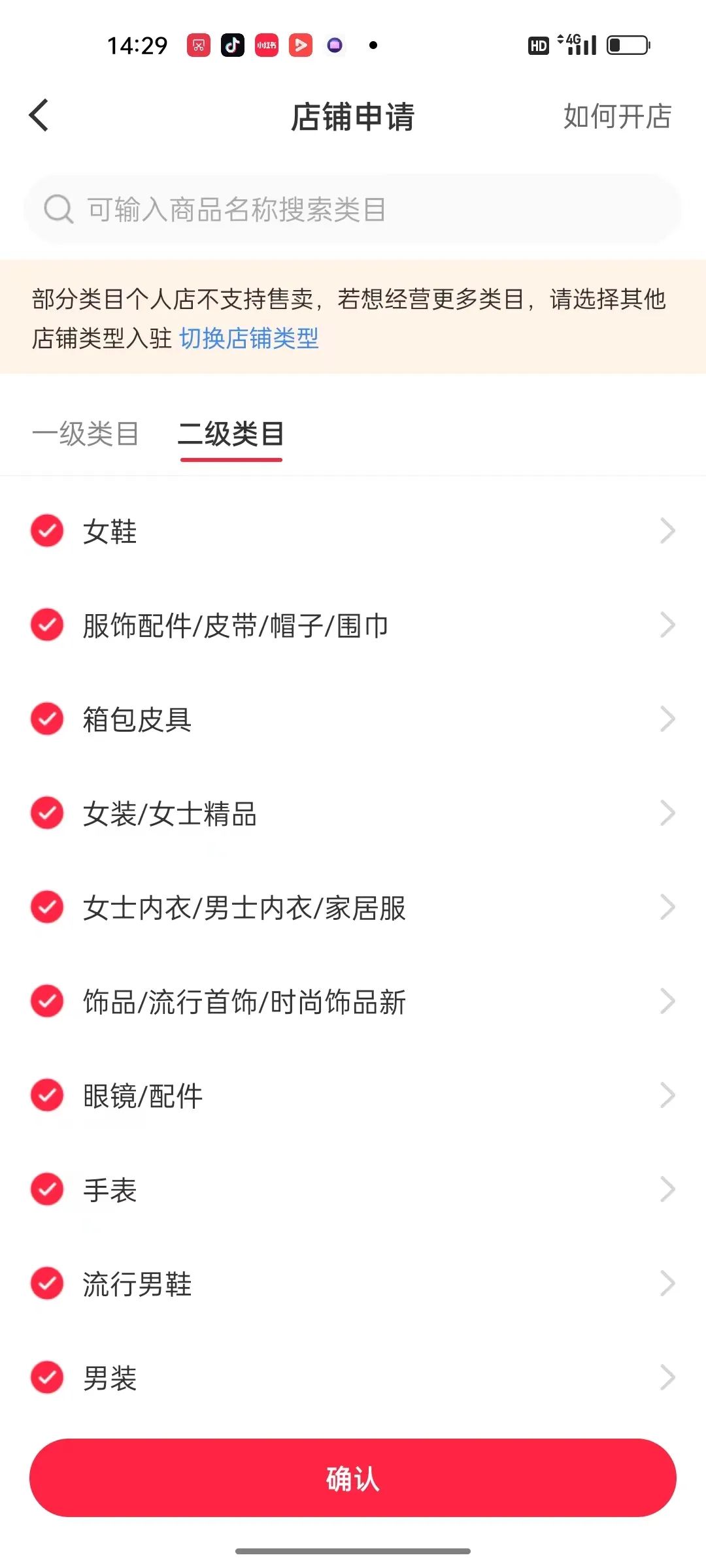Open the Douyin icon in status bar
706x1568 pixels.
point(233,45)
